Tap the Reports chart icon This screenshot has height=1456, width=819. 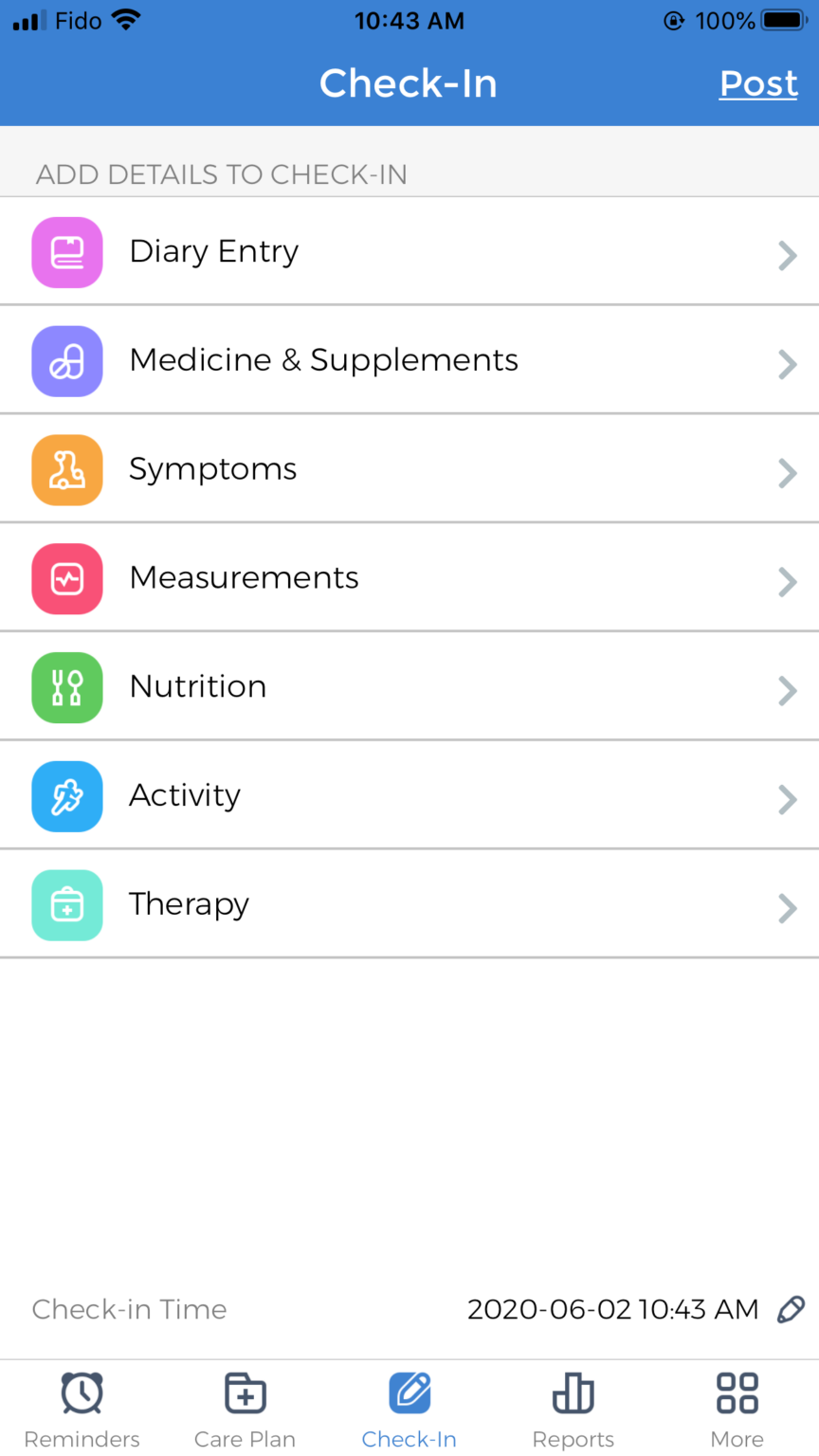(x=573, y=1393)
